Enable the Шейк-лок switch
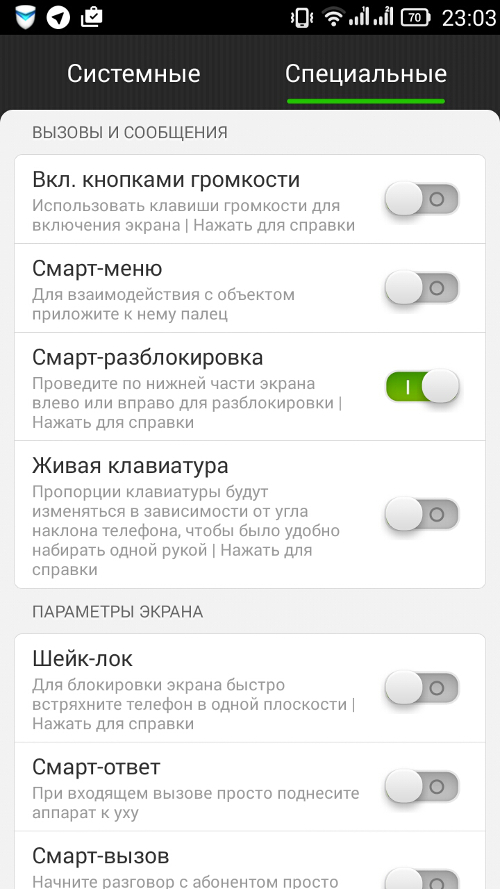Viewport: 500px width, 889px height. click(422, 688)
